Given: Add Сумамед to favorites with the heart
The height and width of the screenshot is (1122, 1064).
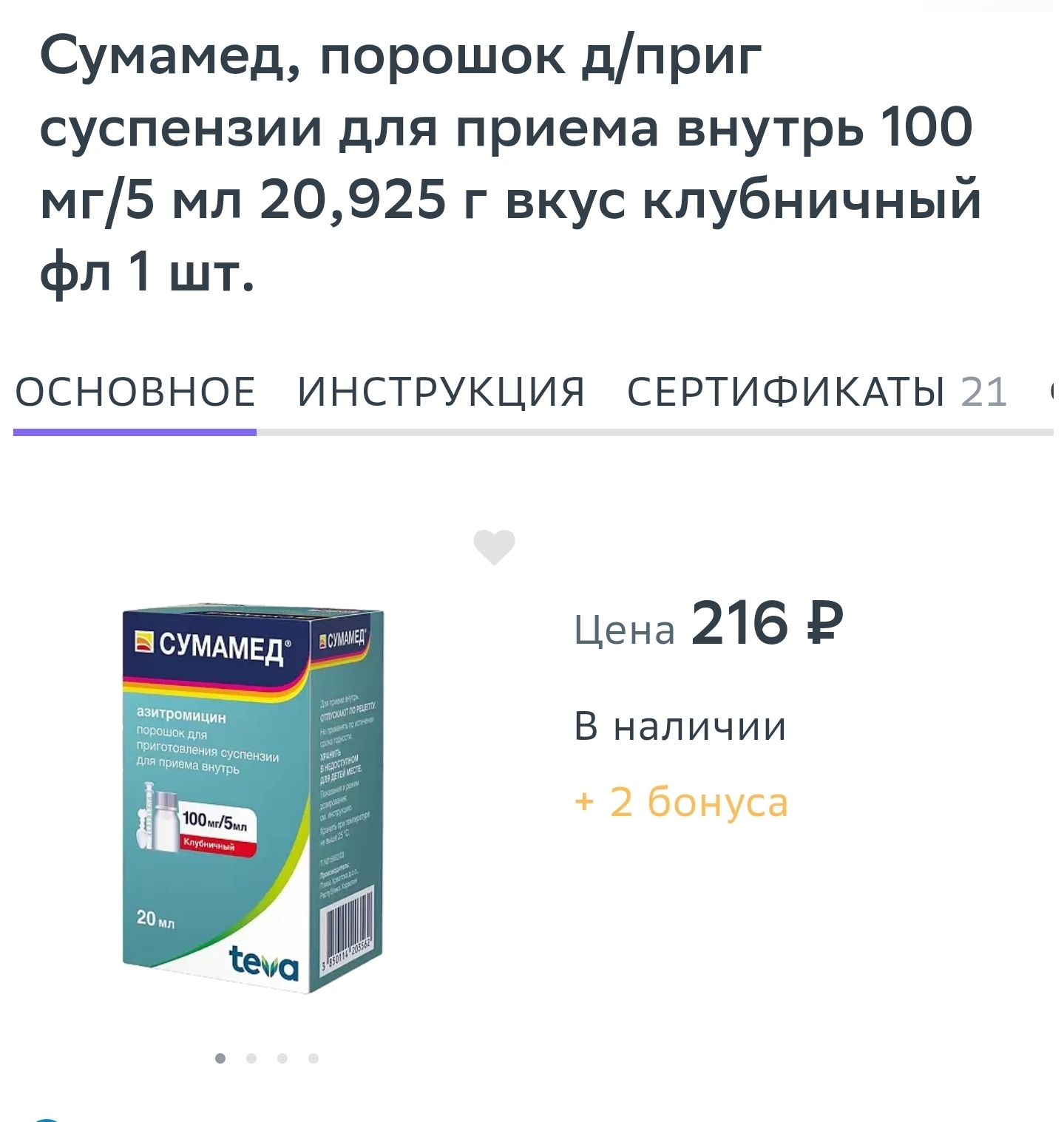Looking at the screenshot, I should [x=494, y=548].
